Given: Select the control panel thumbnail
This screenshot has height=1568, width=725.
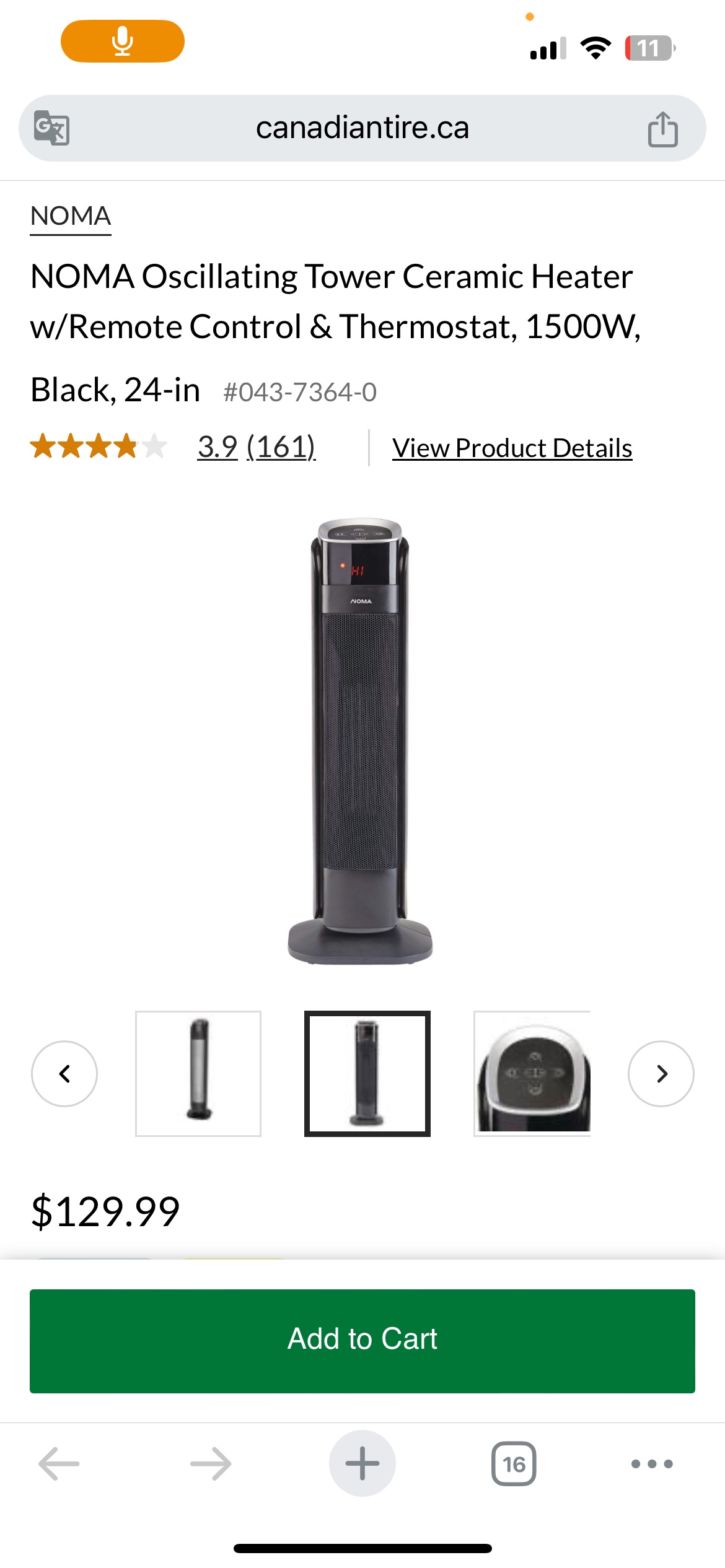Looking at the screenshot, I should [532, 1073].
